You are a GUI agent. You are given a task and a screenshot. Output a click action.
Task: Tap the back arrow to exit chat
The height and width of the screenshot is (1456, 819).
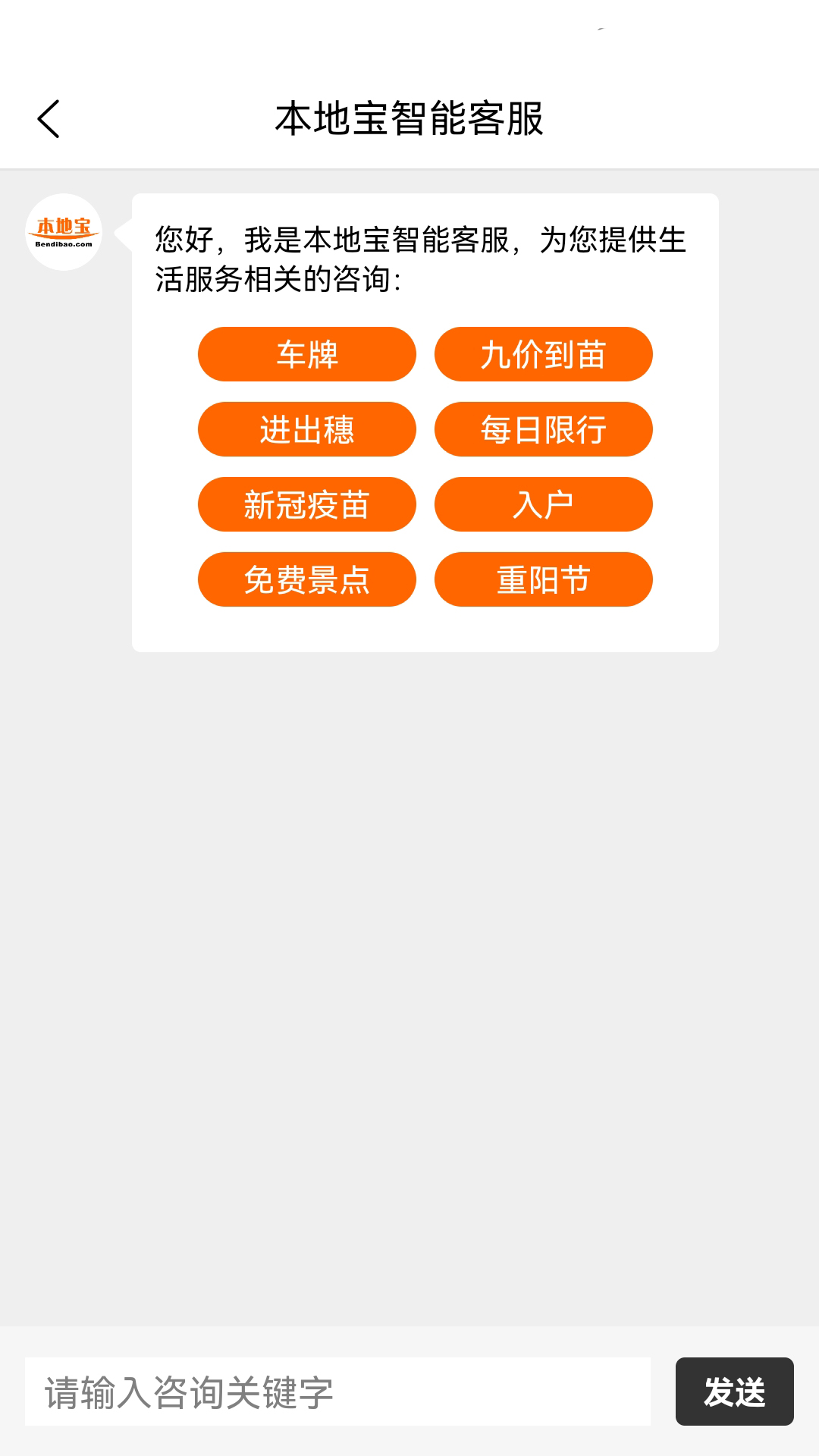49,119
